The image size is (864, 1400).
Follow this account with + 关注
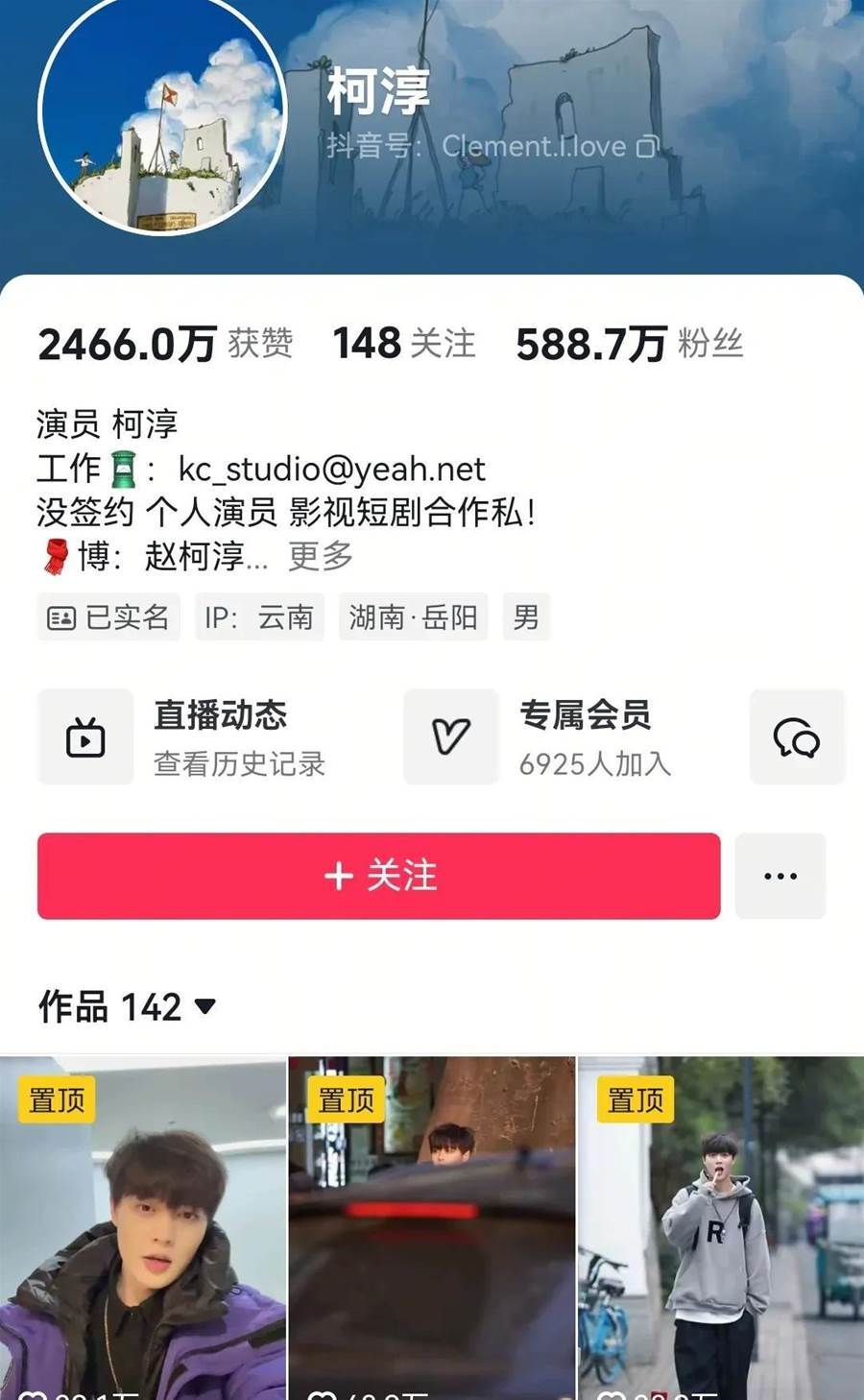378,876
